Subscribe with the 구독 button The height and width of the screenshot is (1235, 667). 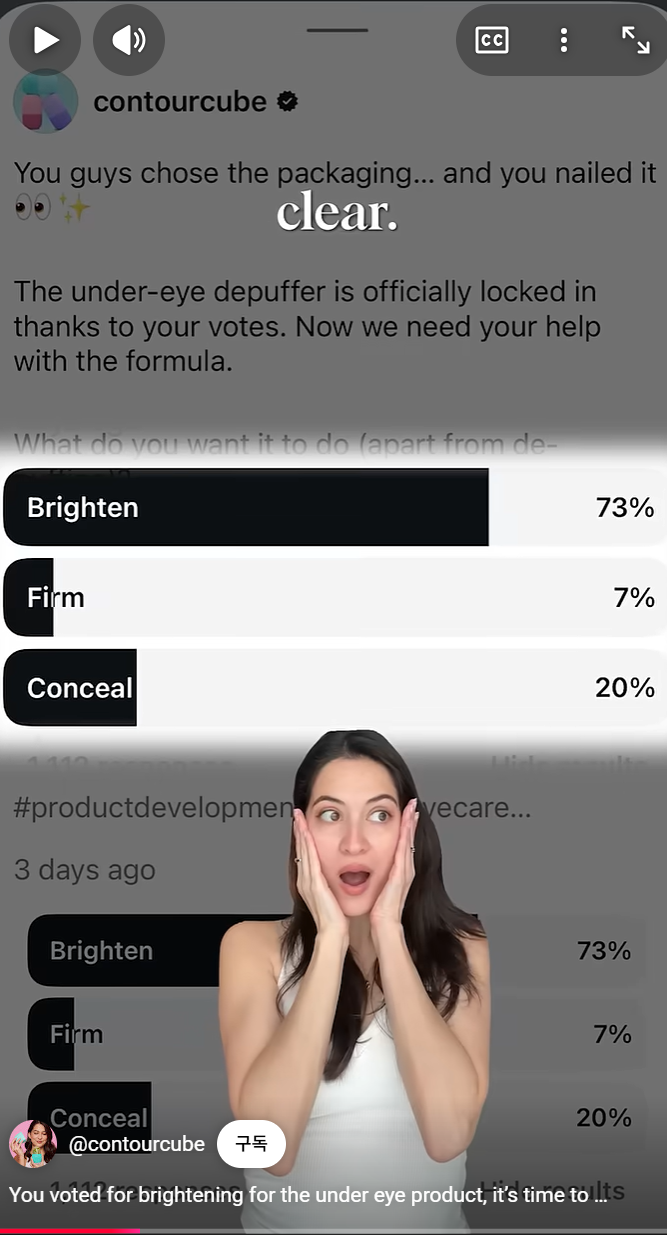click(251, 1144)
